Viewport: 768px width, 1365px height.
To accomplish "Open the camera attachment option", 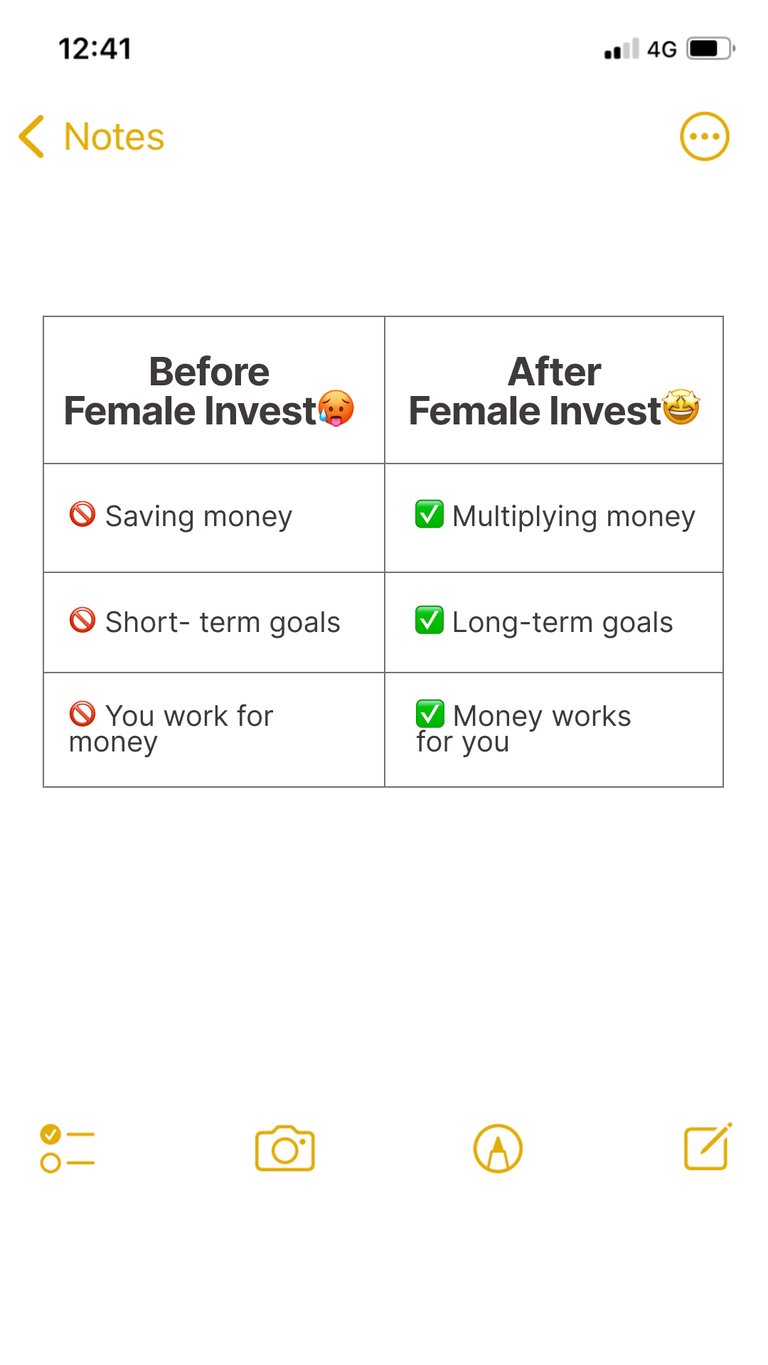I will pyautogui.click(x=285, y=1148).
